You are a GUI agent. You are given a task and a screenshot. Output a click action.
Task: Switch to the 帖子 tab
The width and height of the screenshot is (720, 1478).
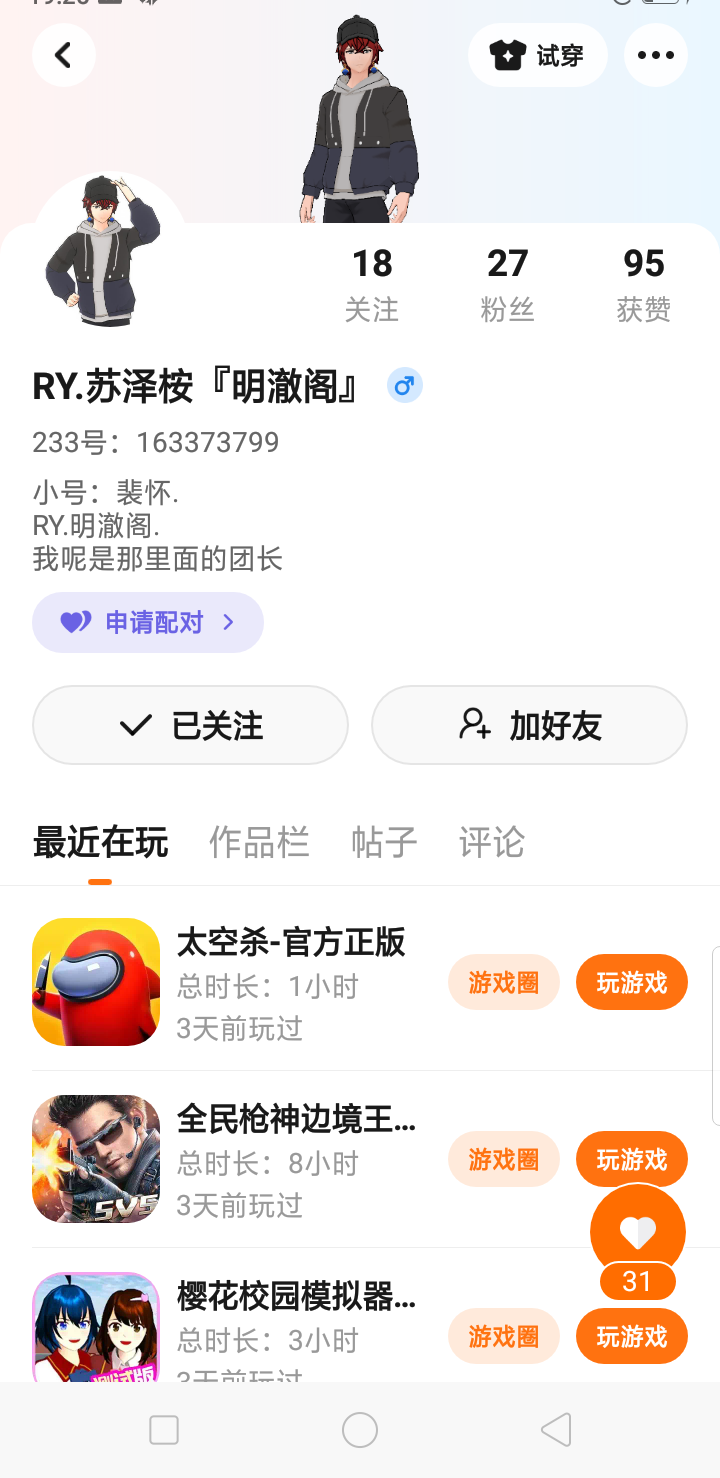tap(384, 842)
